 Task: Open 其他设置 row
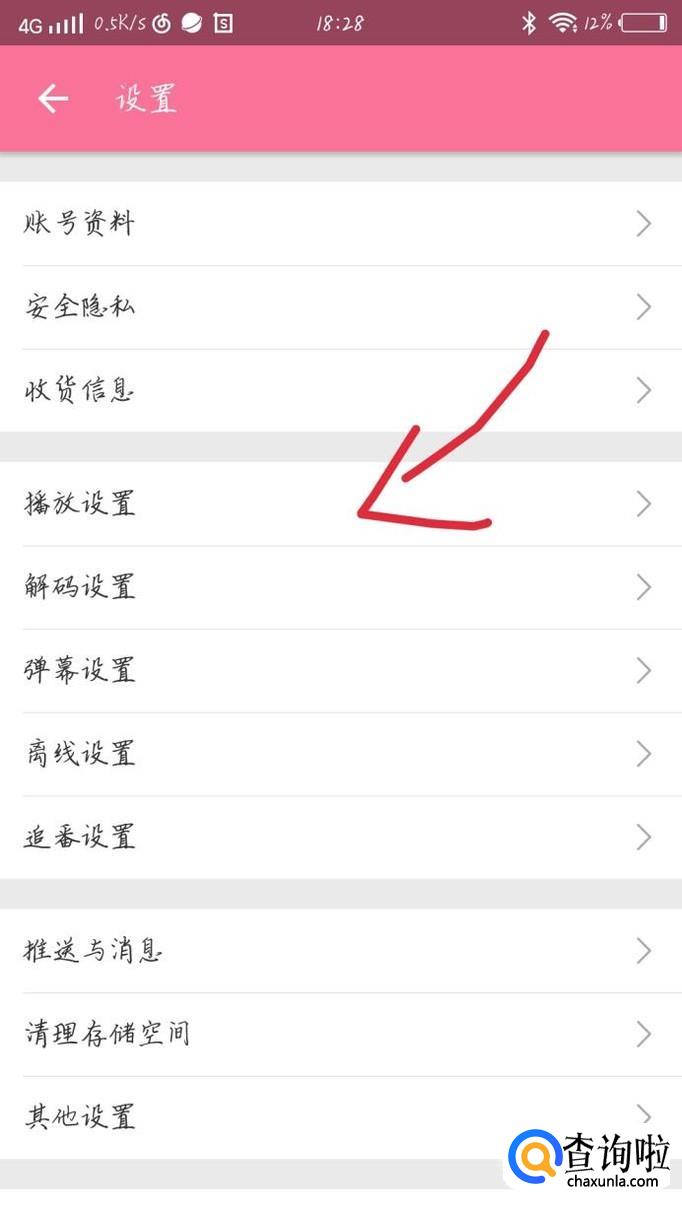[341, 1118]
